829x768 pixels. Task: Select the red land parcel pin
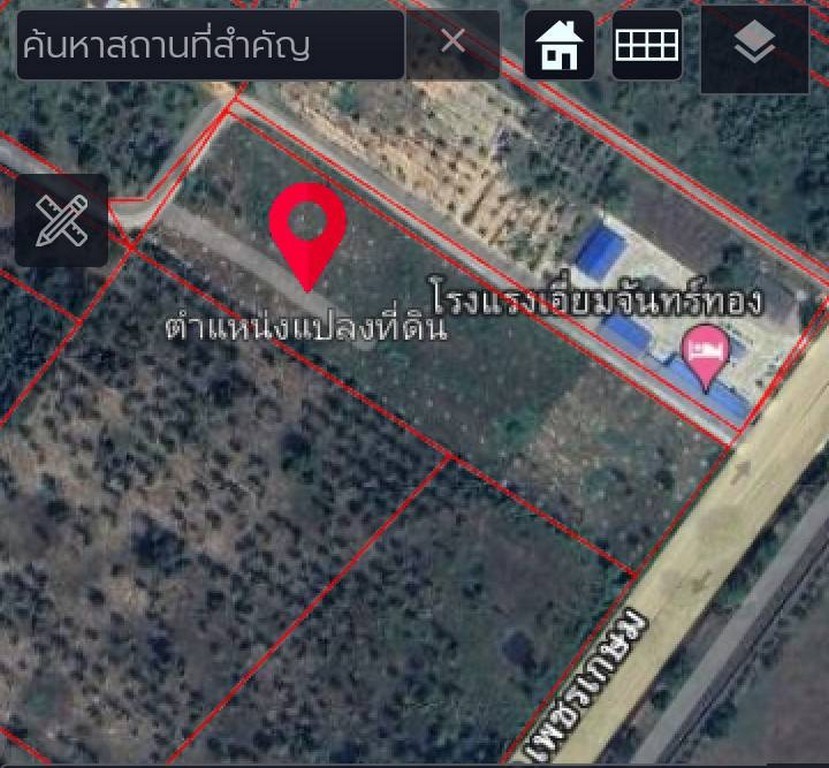[x=308, y=228]
